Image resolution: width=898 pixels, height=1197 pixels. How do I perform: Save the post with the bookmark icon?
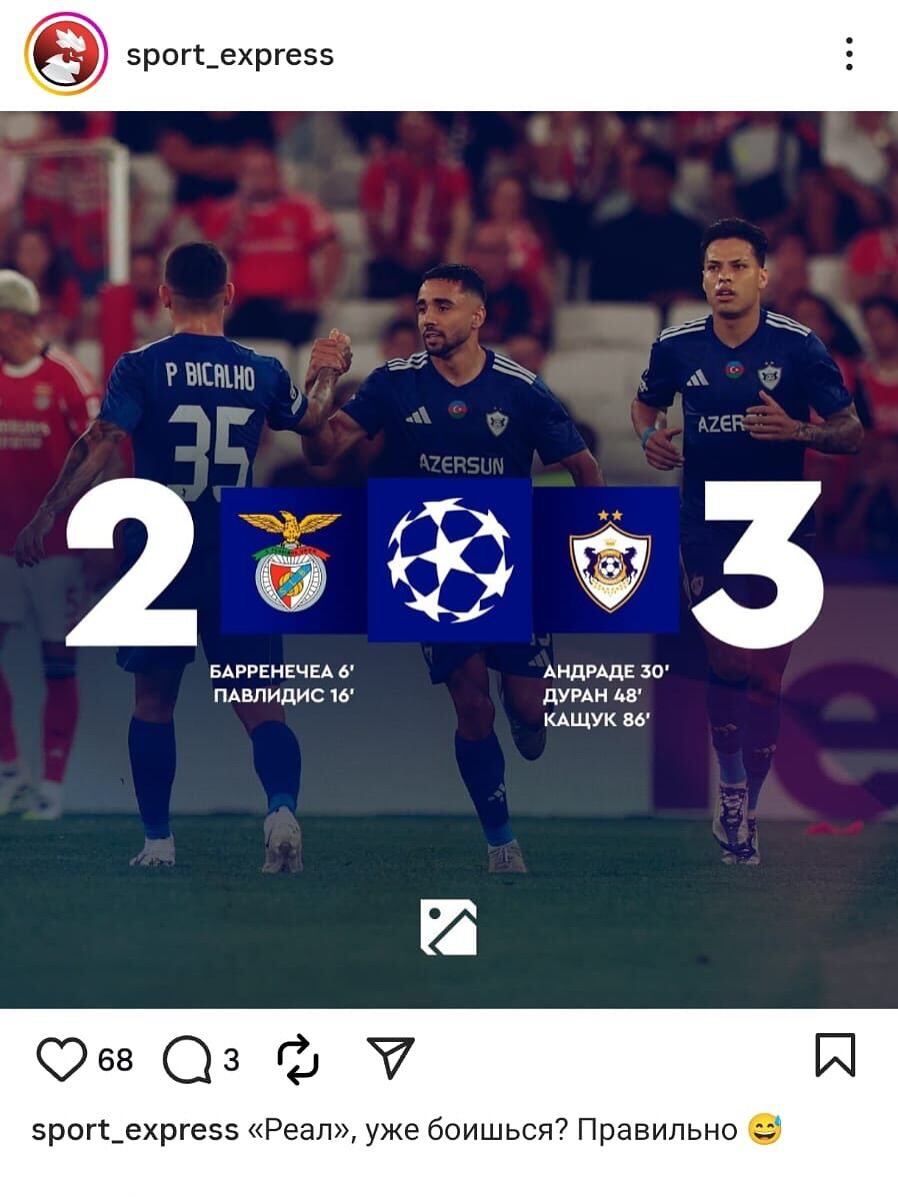[835, 1056]
